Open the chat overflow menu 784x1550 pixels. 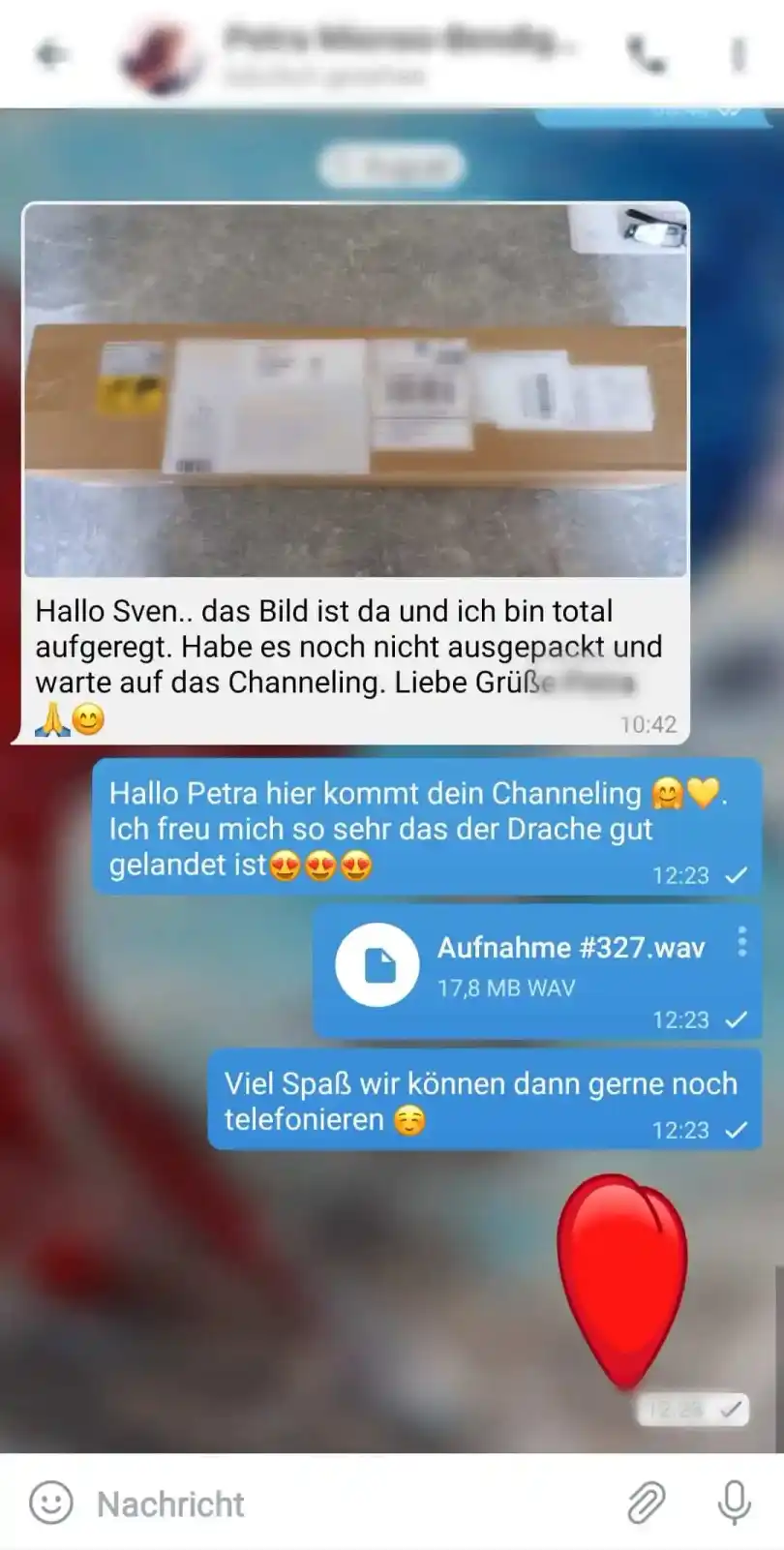tap(739, 55)
